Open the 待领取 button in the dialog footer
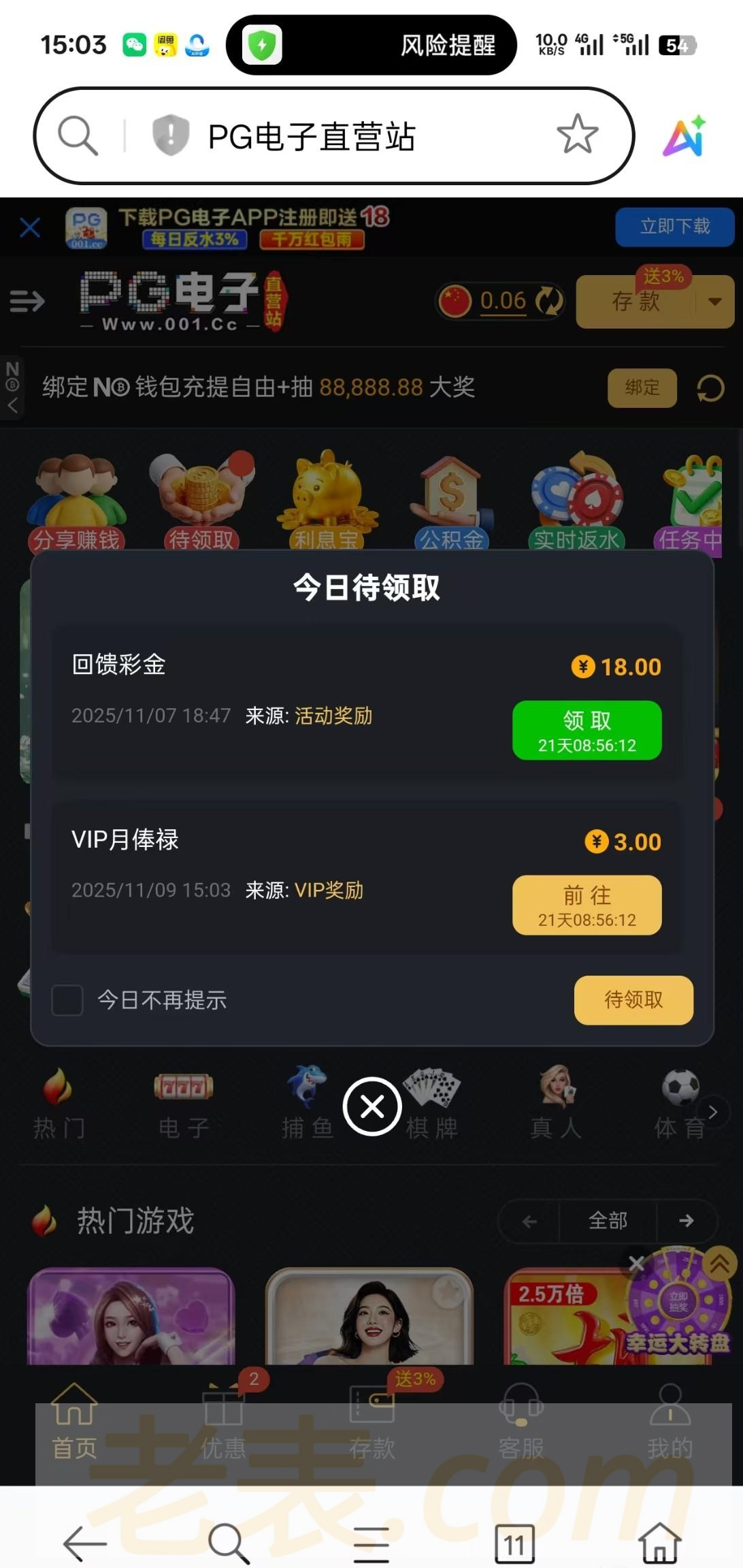743x1568 pixels. coord(633,999)
